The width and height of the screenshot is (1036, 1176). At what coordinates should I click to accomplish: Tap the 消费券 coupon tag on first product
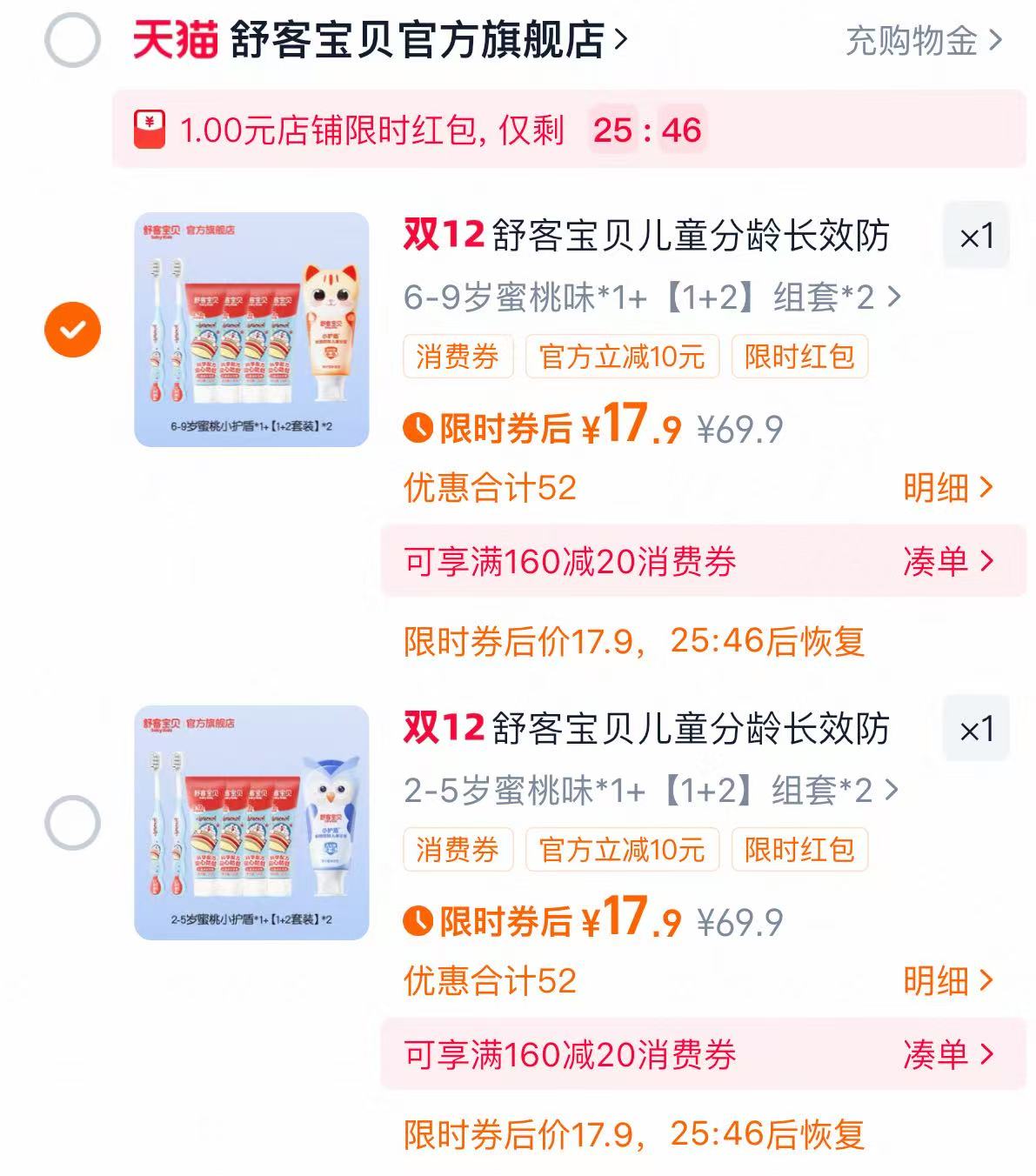pyautogui.click(x=459, y=357)
